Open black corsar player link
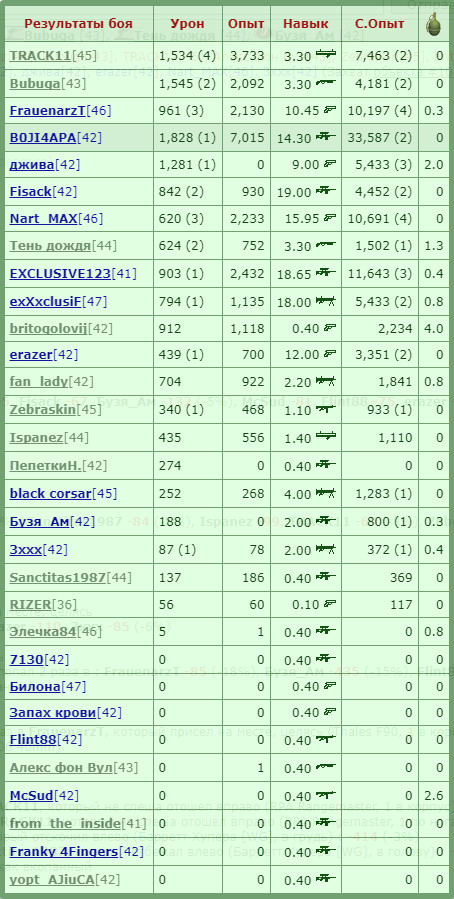The height and width of the screenshot is (899, 454). pos(50,494)
